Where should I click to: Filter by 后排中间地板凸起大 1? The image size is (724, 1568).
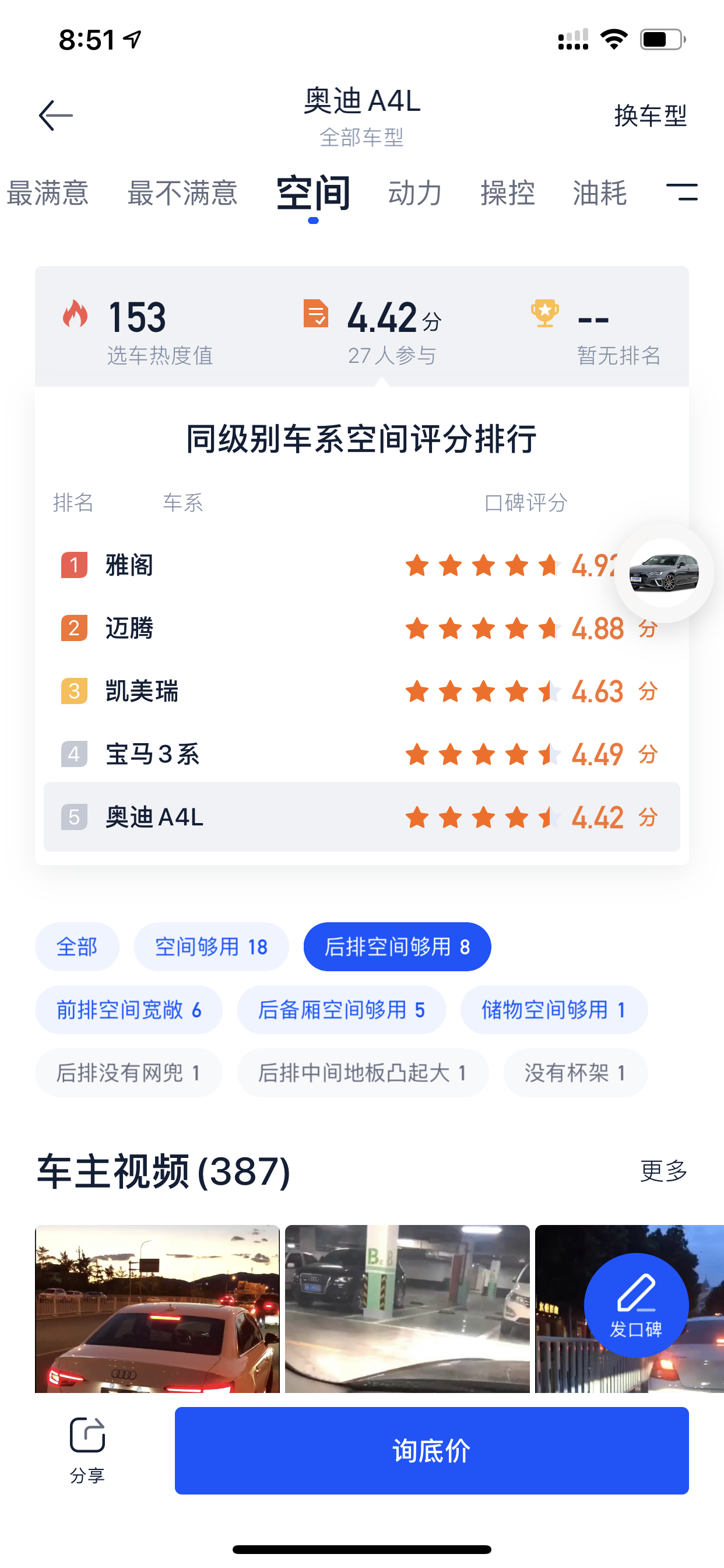363,1073
